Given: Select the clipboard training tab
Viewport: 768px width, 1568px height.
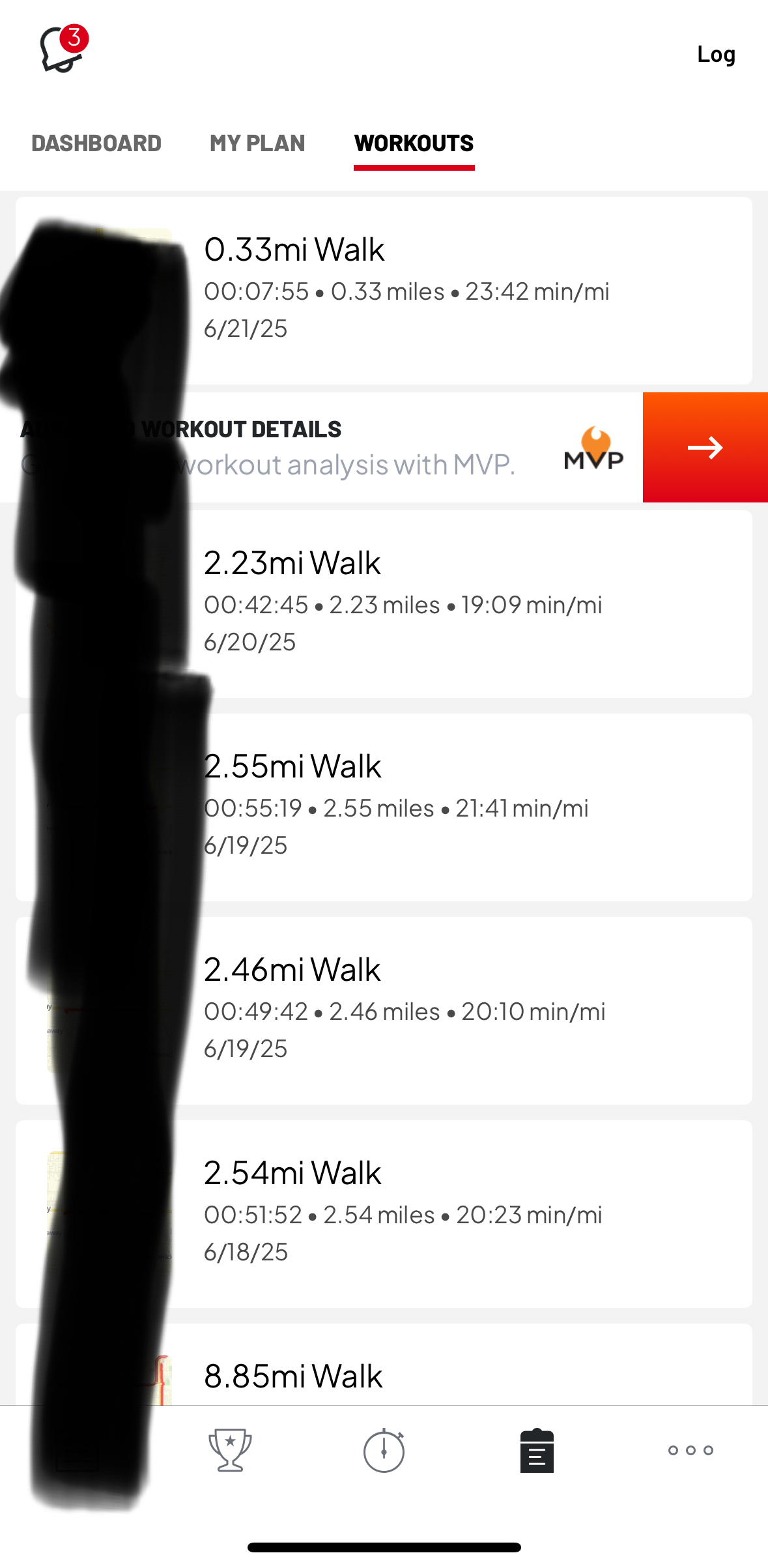Looking at the screenshot, I should click(x=537, y=1450).
